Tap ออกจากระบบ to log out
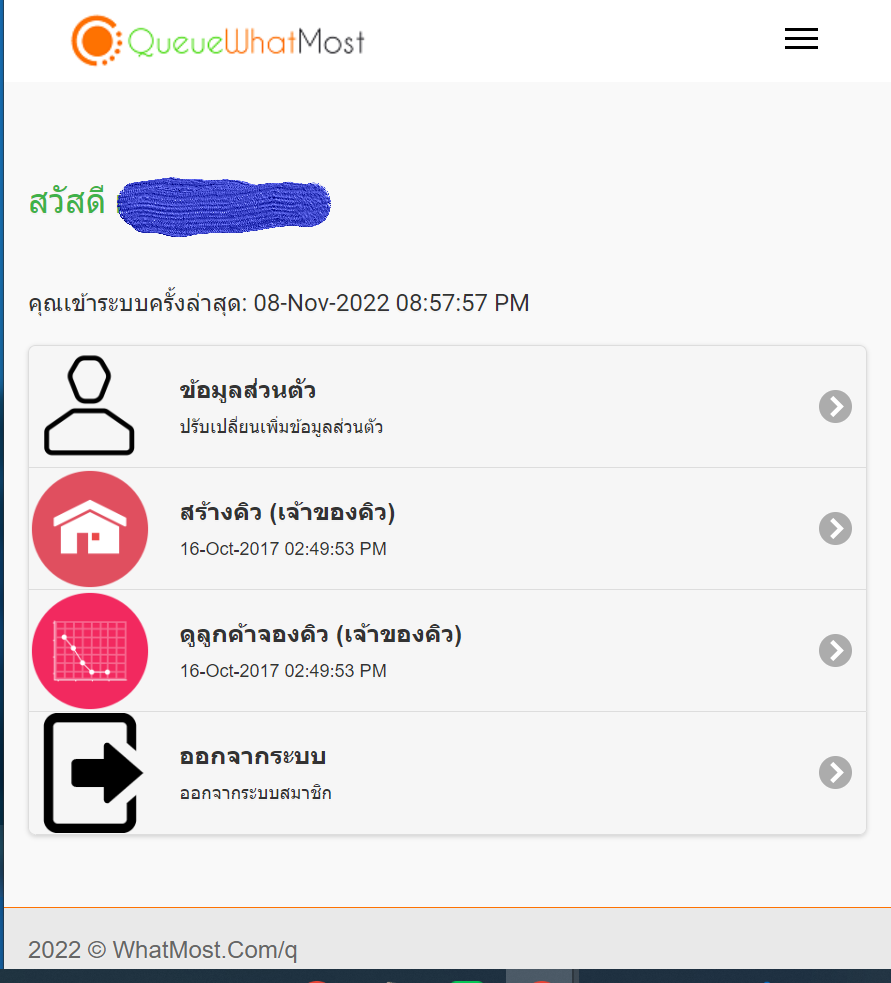 click(x=447, y=773)
